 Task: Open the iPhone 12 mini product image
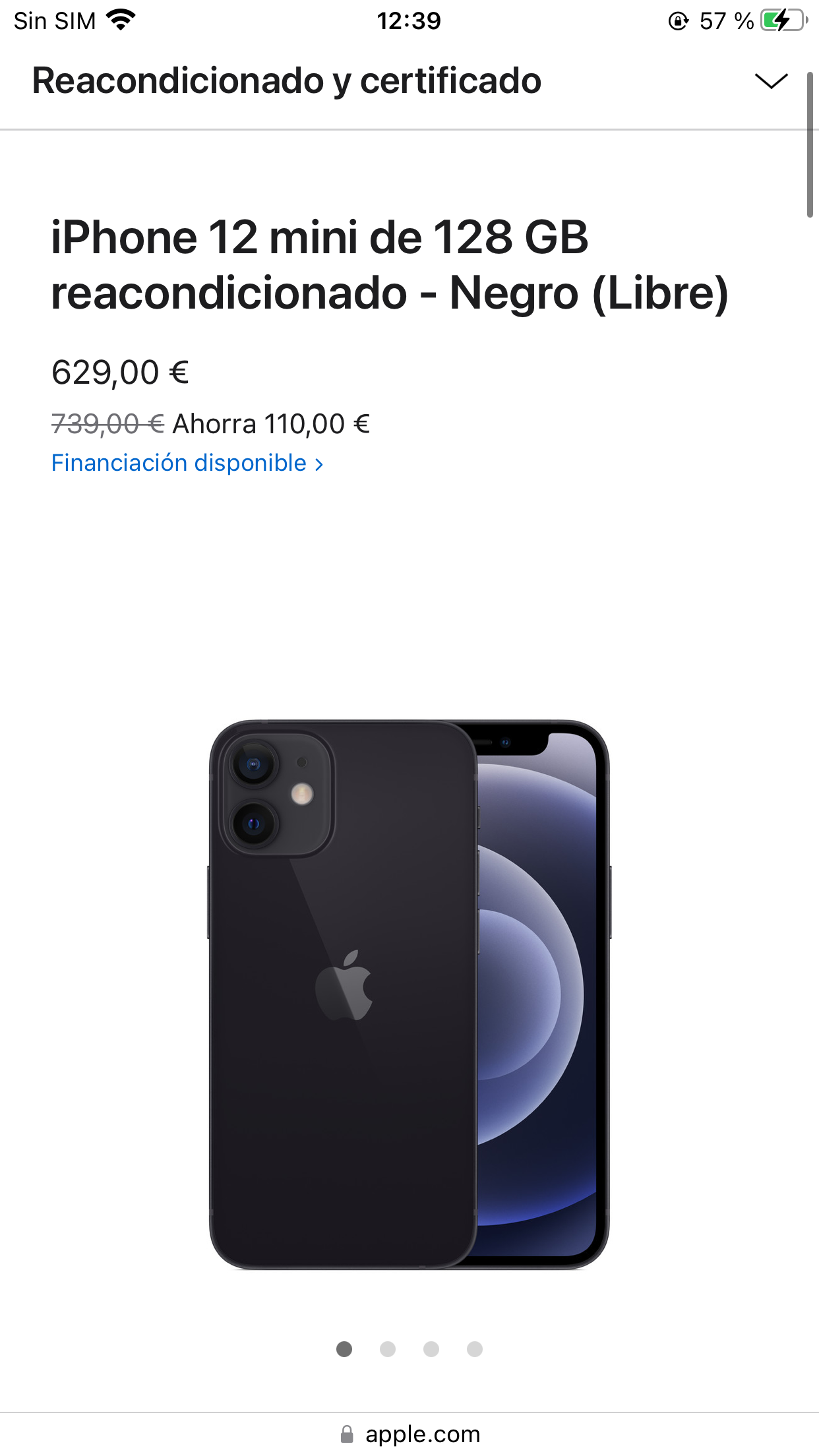pyautogui.click(x=409, y=994)
